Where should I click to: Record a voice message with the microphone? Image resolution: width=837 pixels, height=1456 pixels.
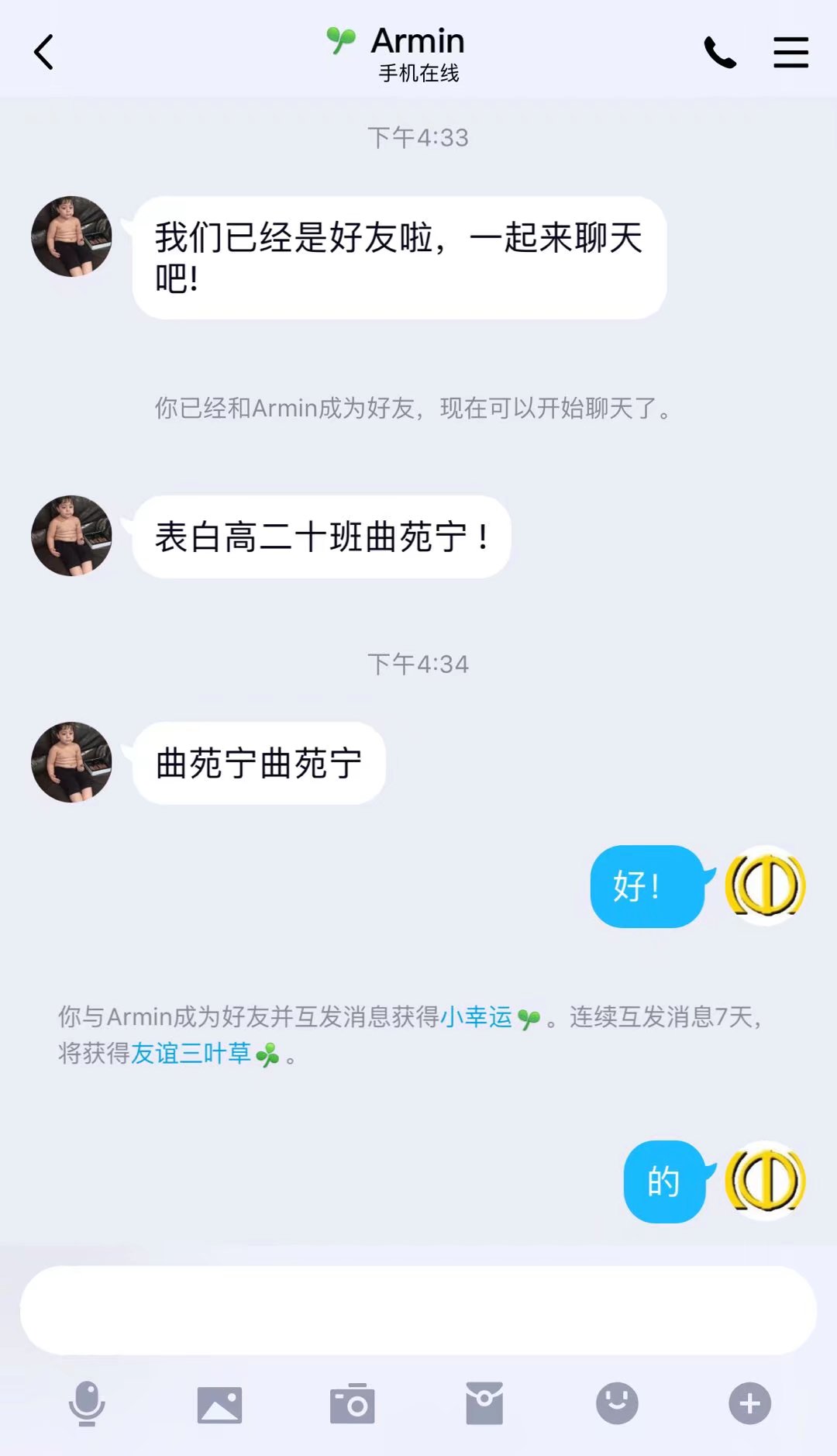click(87, 1403)
